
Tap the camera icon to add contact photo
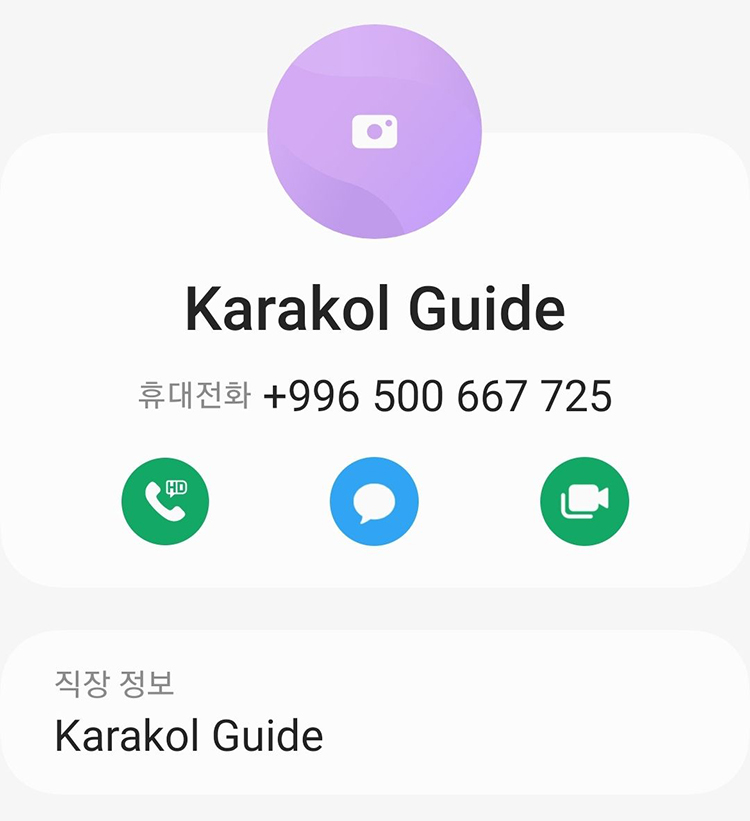(375, 131)
